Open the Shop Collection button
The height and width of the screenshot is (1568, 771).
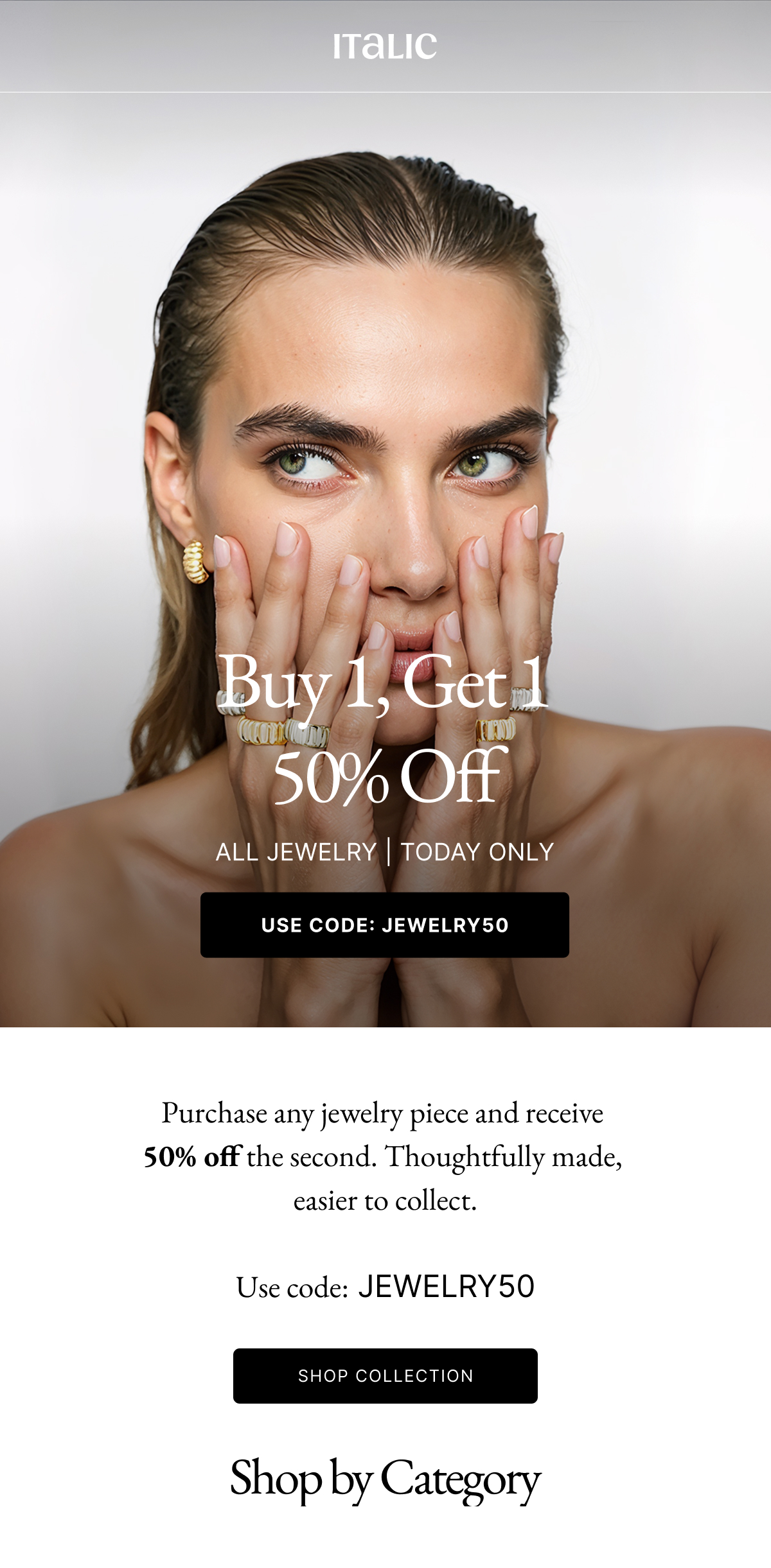(385, 1375)
